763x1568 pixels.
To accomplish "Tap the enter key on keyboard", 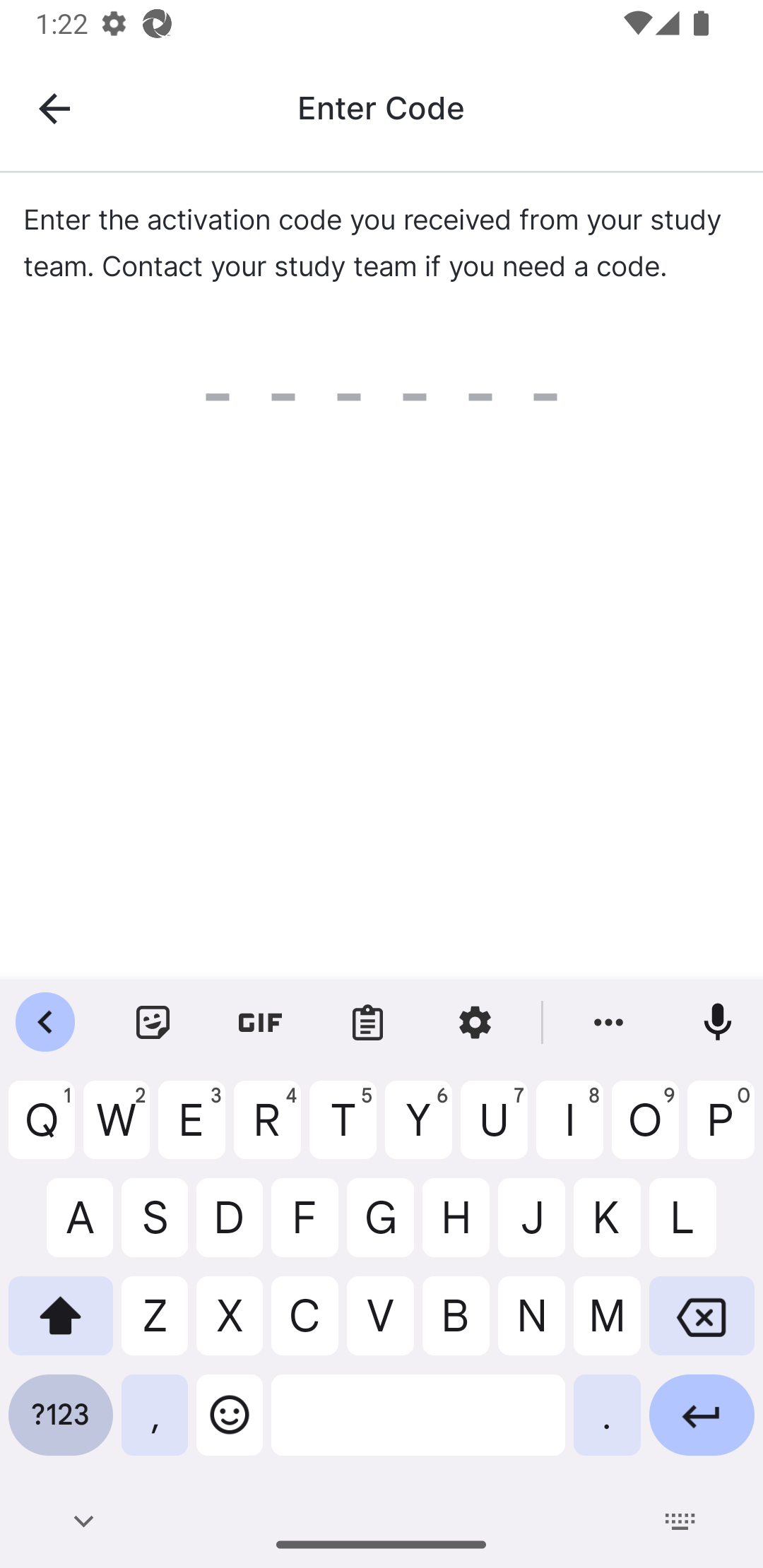I will click(701, 1415).
